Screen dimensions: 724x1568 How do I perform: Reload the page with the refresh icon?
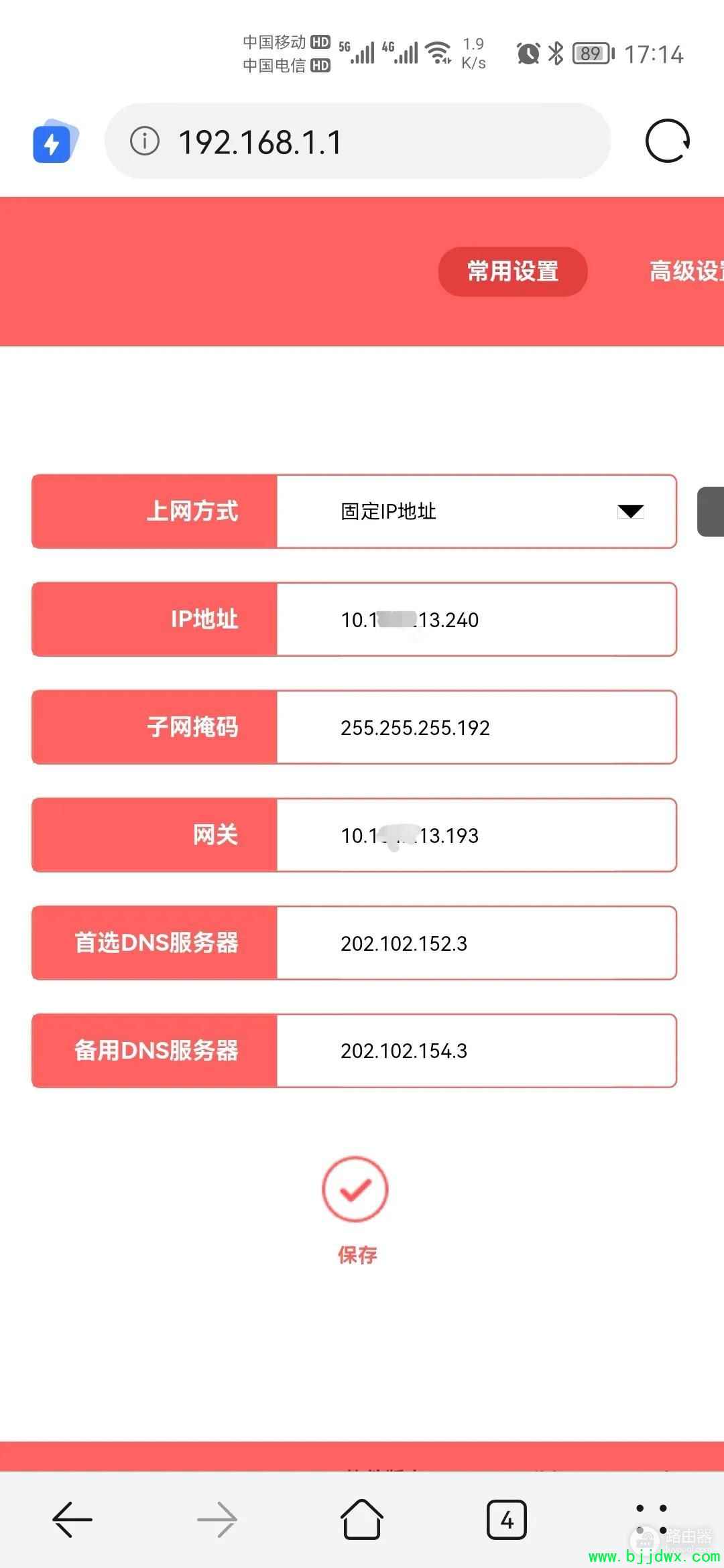[x=667, y=141]
